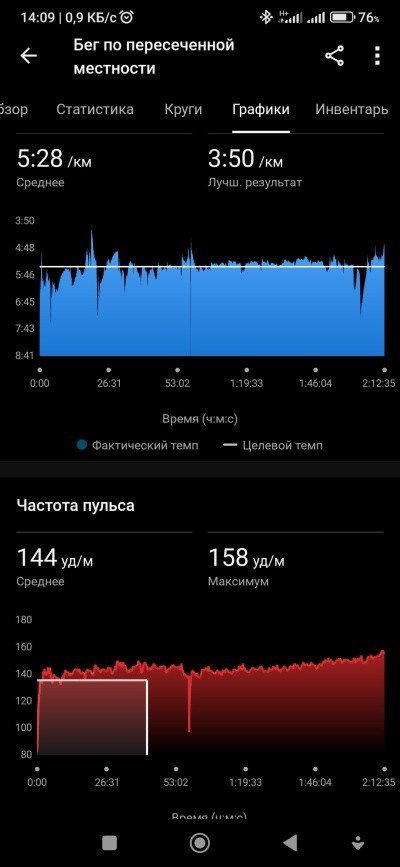Viewport: 400px width, 867px height.
Task: Go back using the arrow icon
Action: click(x=28, y=56)
